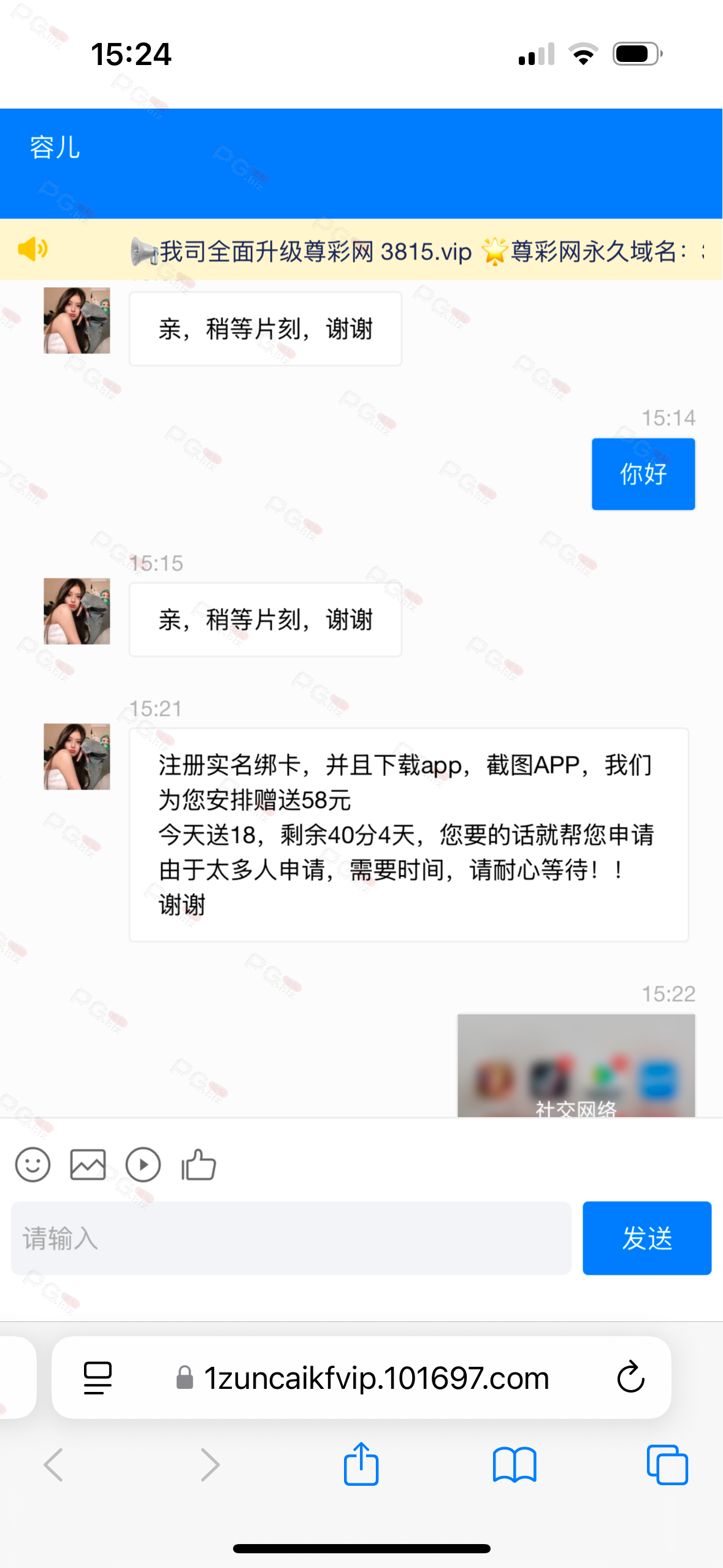Reload the page in Safari
Viewport: 723px width, 1568px height.
(x=630, y=1378)
